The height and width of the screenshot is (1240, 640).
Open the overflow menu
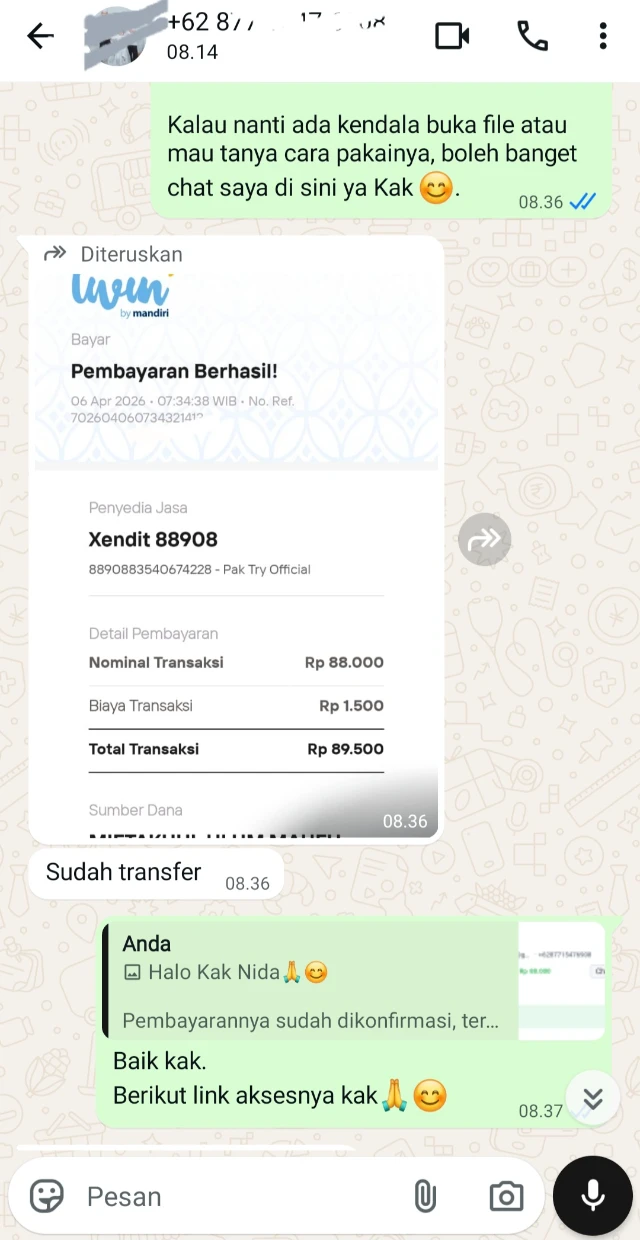(603, 37)
